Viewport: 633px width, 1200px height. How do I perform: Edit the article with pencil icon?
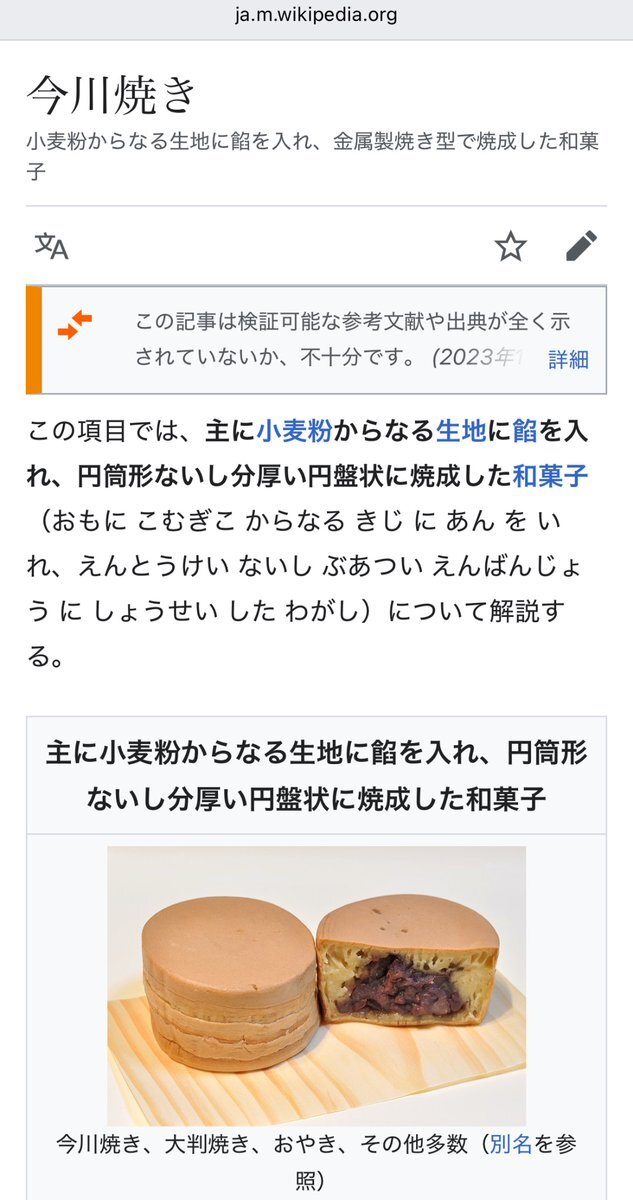[x=581, y=245]
